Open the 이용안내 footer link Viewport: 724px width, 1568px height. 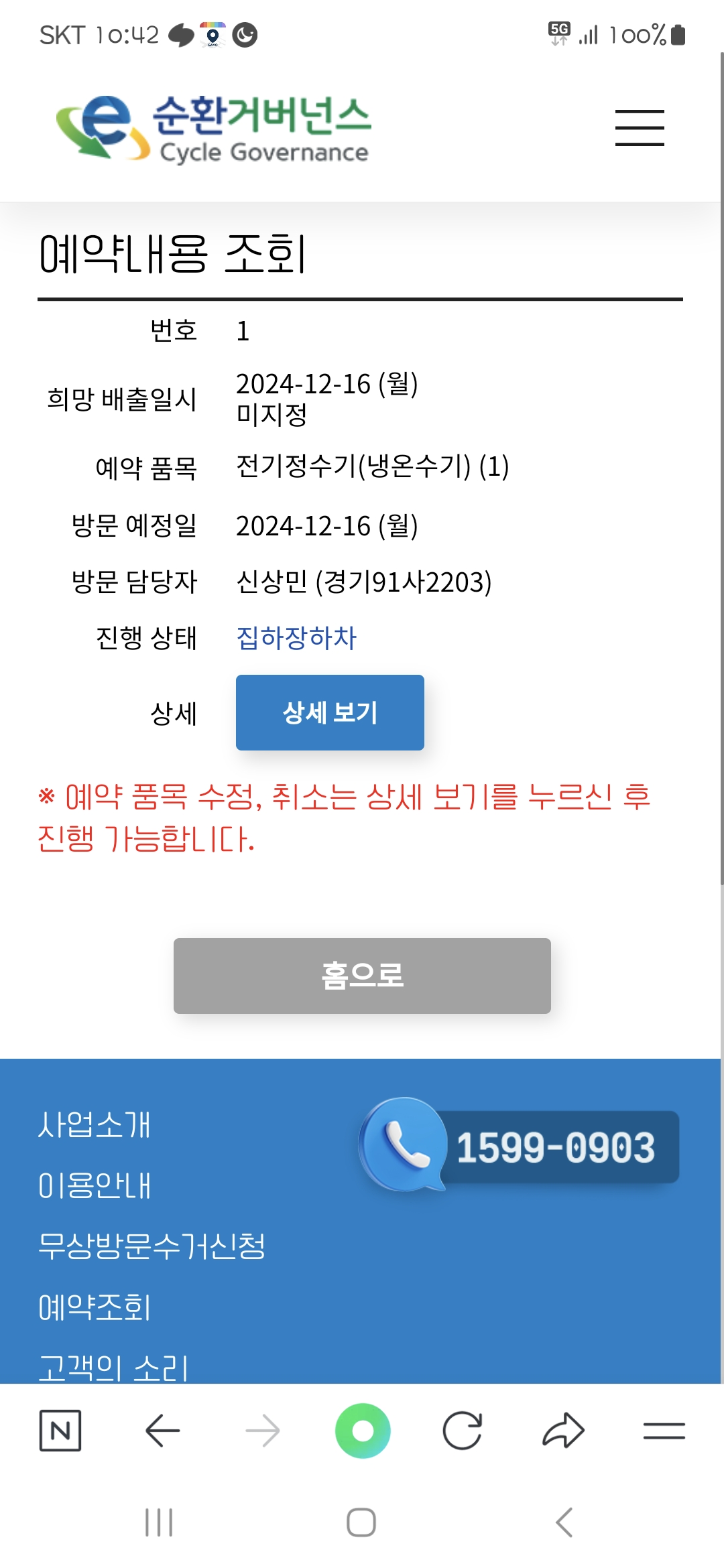click(95, 1185)
